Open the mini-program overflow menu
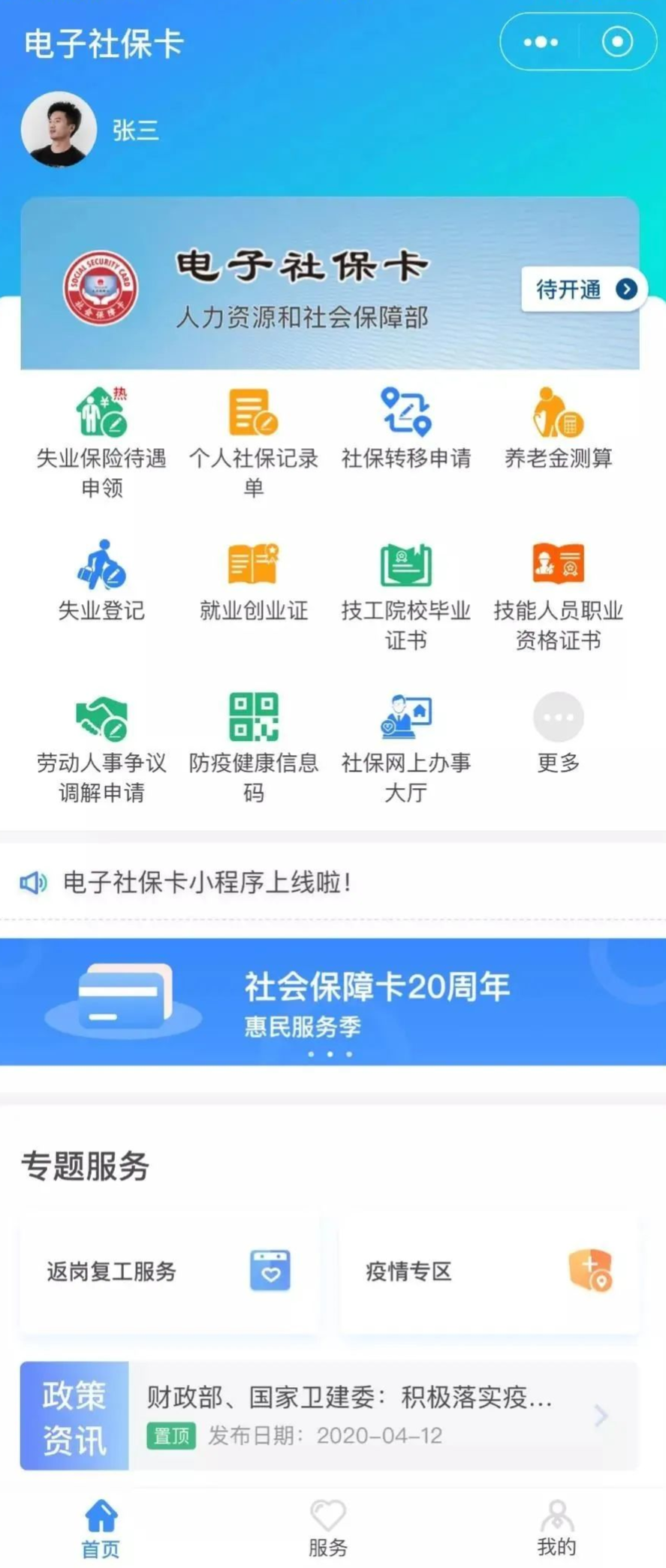The height and width of the screenshot is (1568, 666). click(541, 42)
